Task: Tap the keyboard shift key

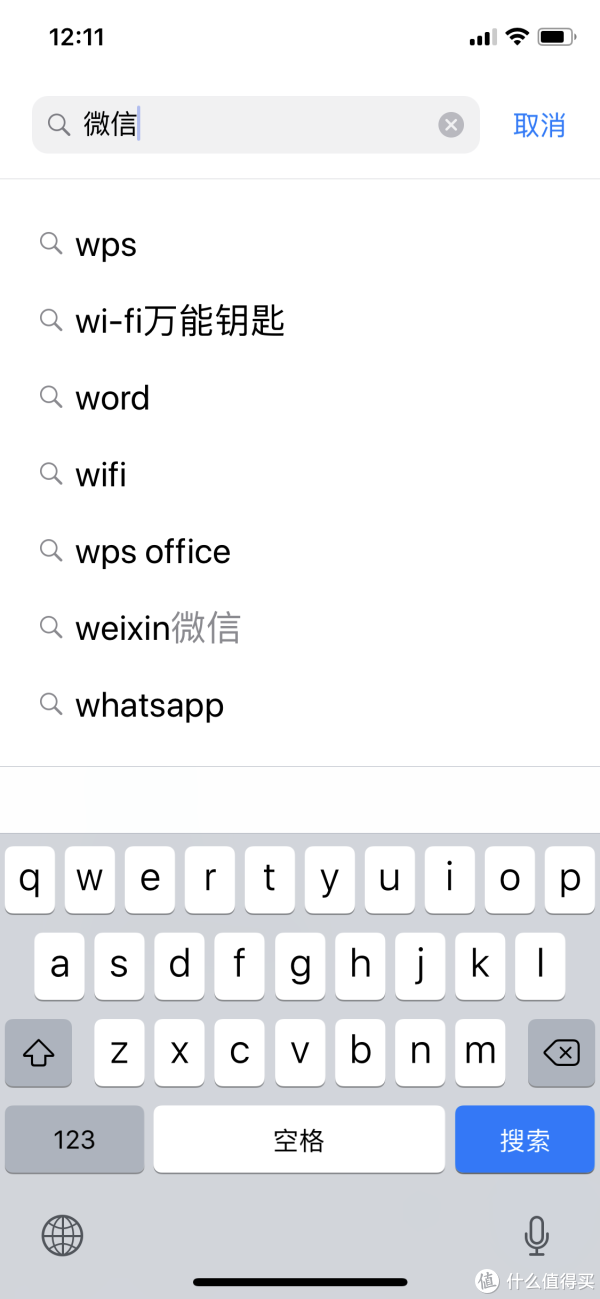Action: (x=38, y=1052)
